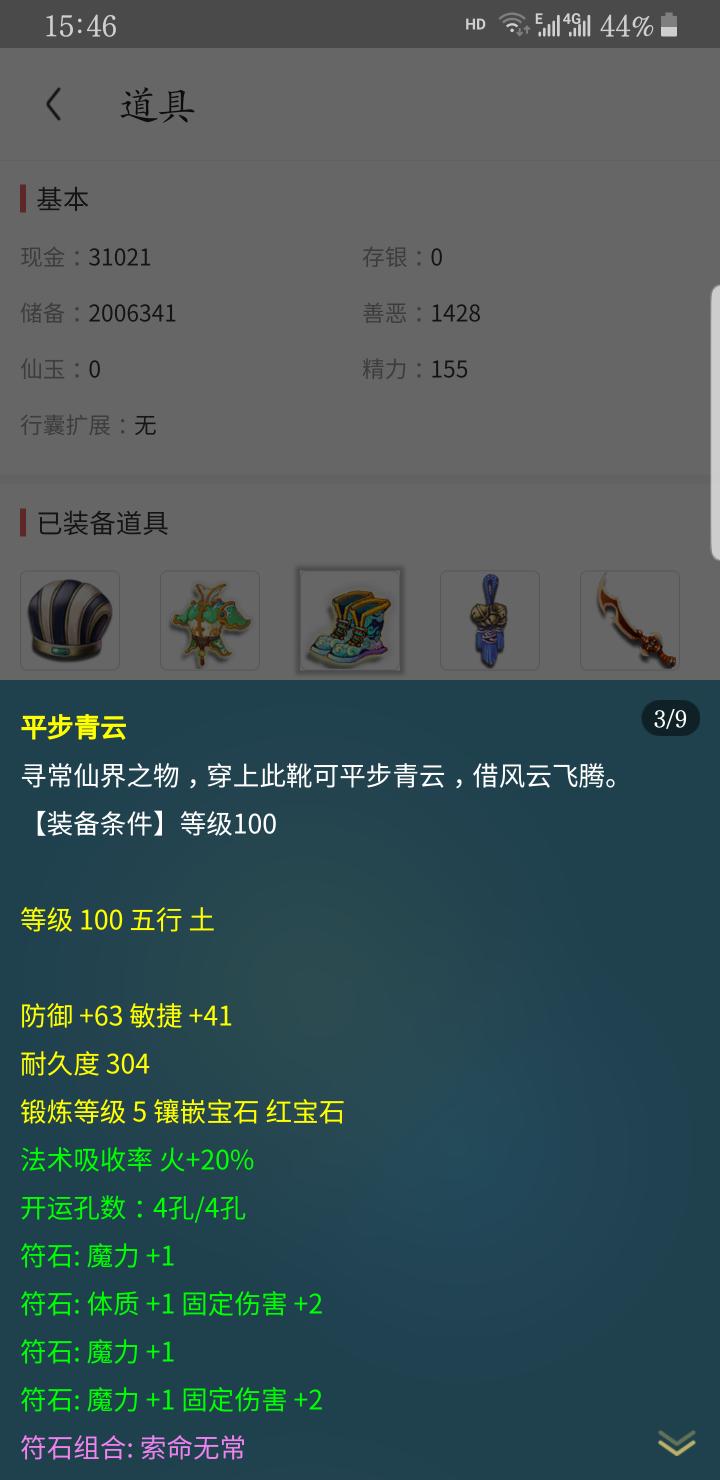This screenshot has height=1480, width=720.
Task: Select the green armor equipment item
Action: (210, 620)
